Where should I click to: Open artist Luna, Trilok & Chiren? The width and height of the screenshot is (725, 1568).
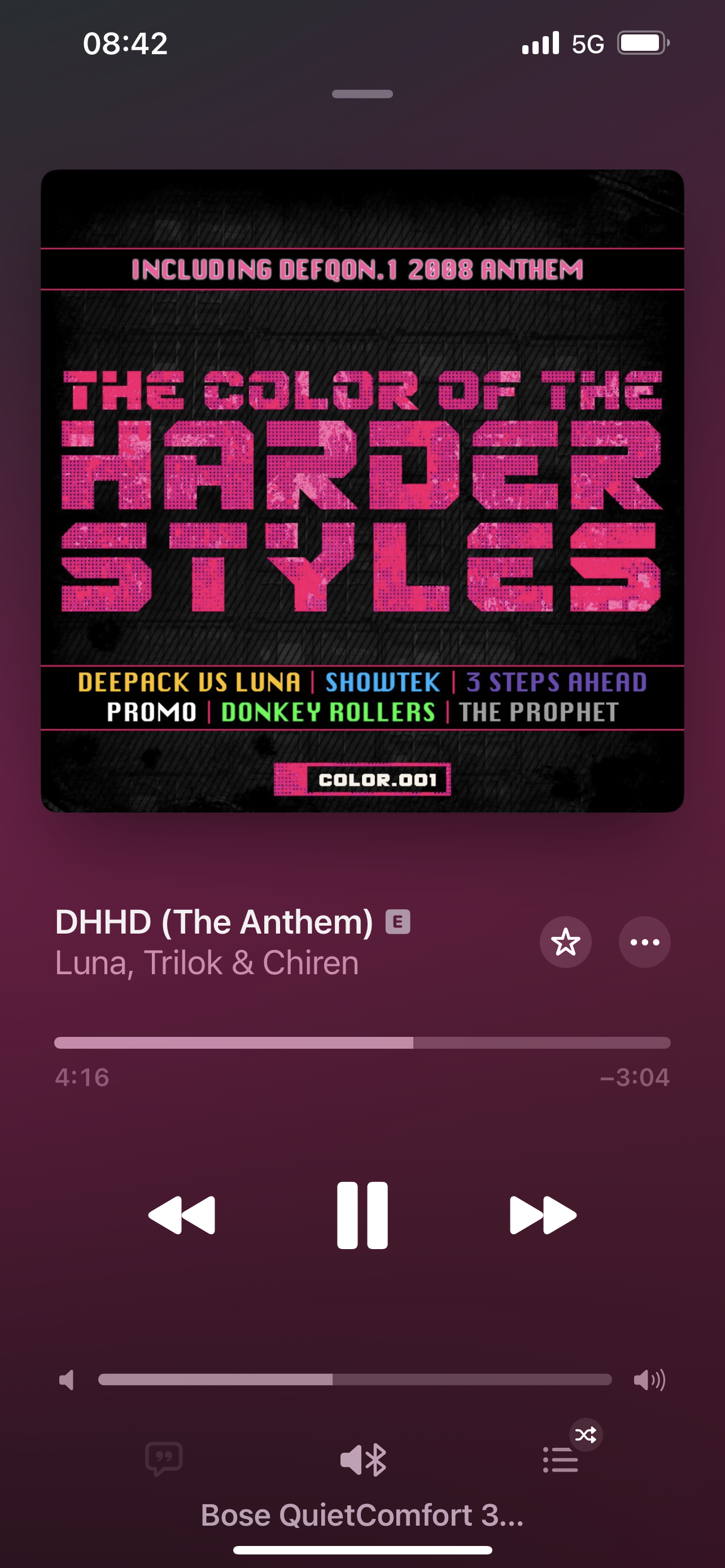pyautogui.click(x=207, y=963)
